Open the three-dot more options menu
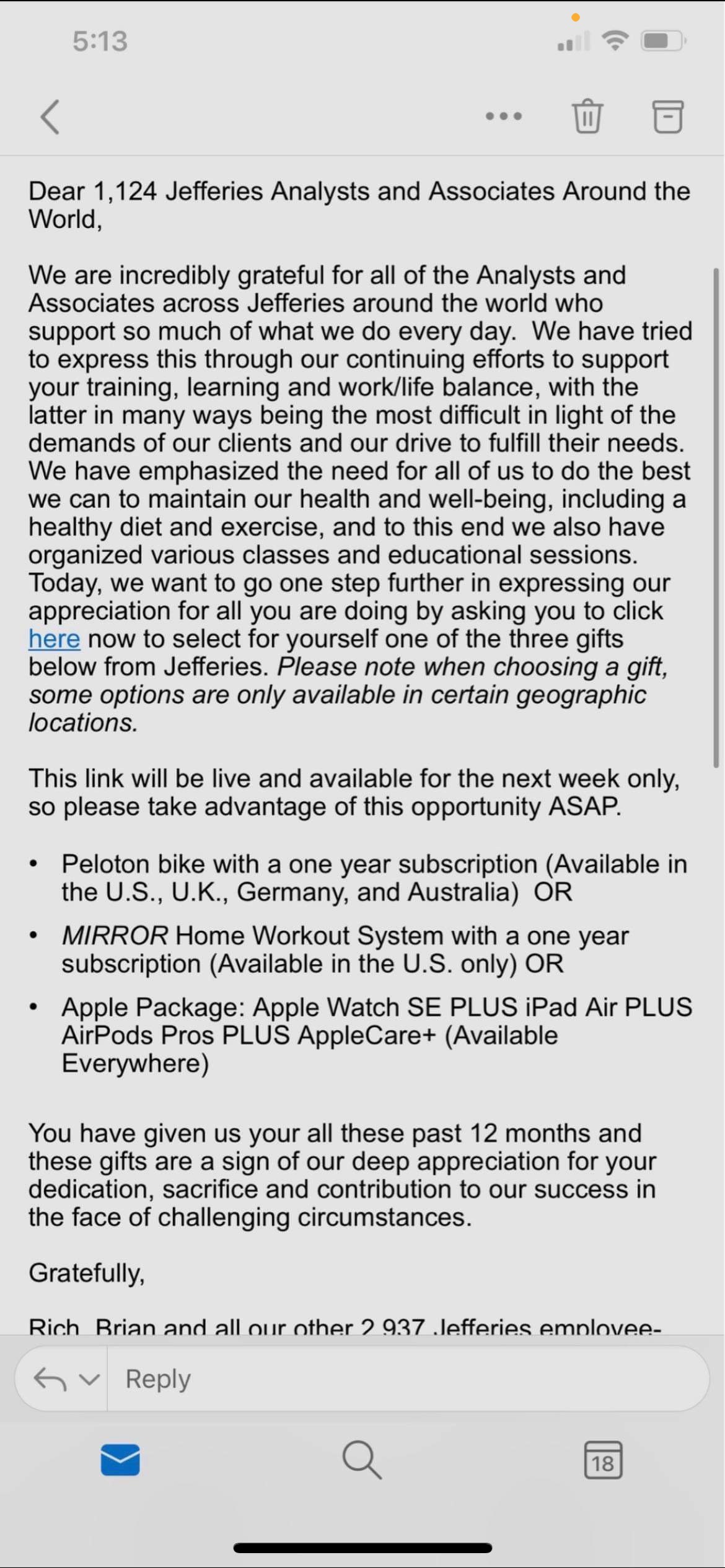The height and width of the screenshot is (1568, 725). pos(504,116)
